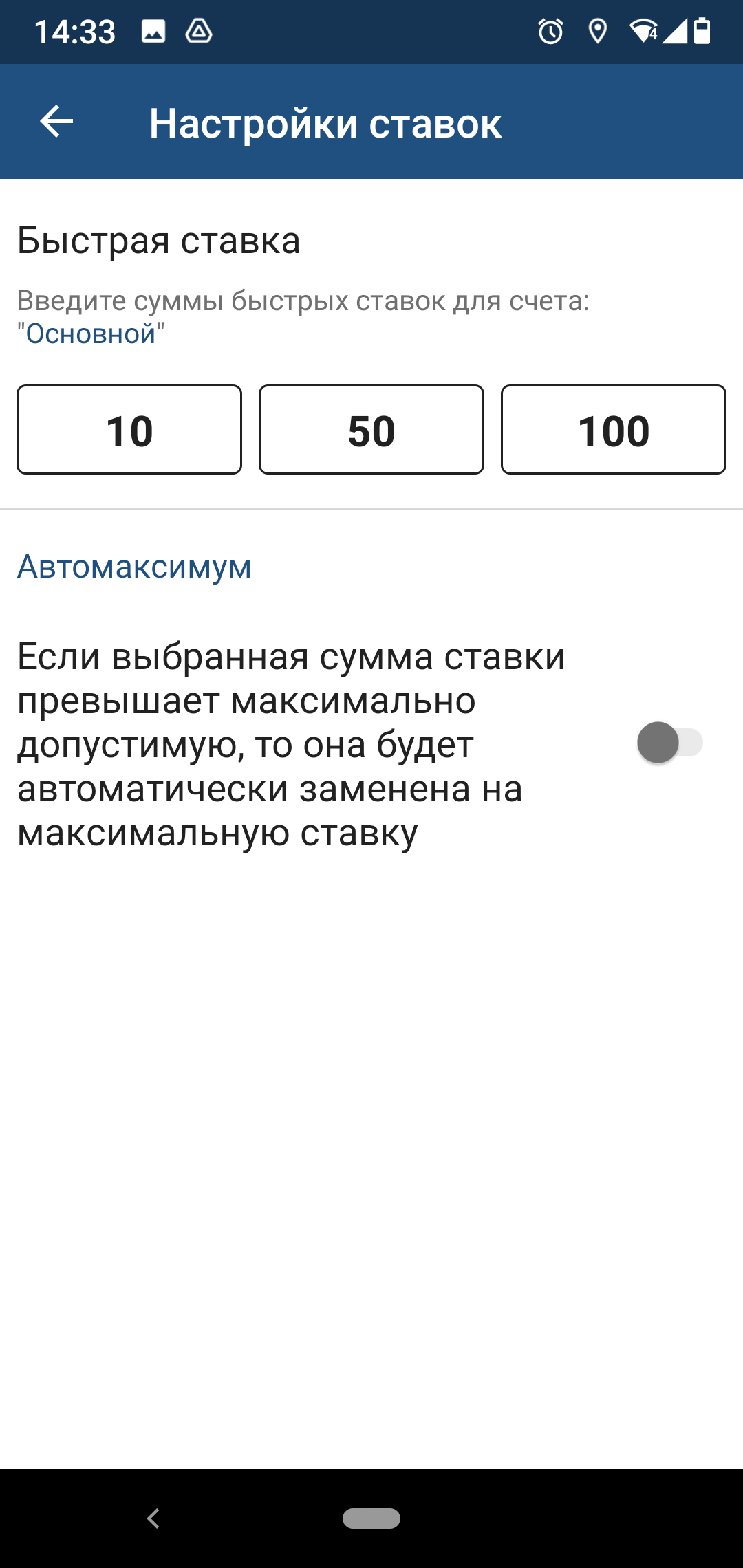The height and width of the screenshot is (1568, 743).
Task: Open the "Основной" account link
Action: point(91,334)
